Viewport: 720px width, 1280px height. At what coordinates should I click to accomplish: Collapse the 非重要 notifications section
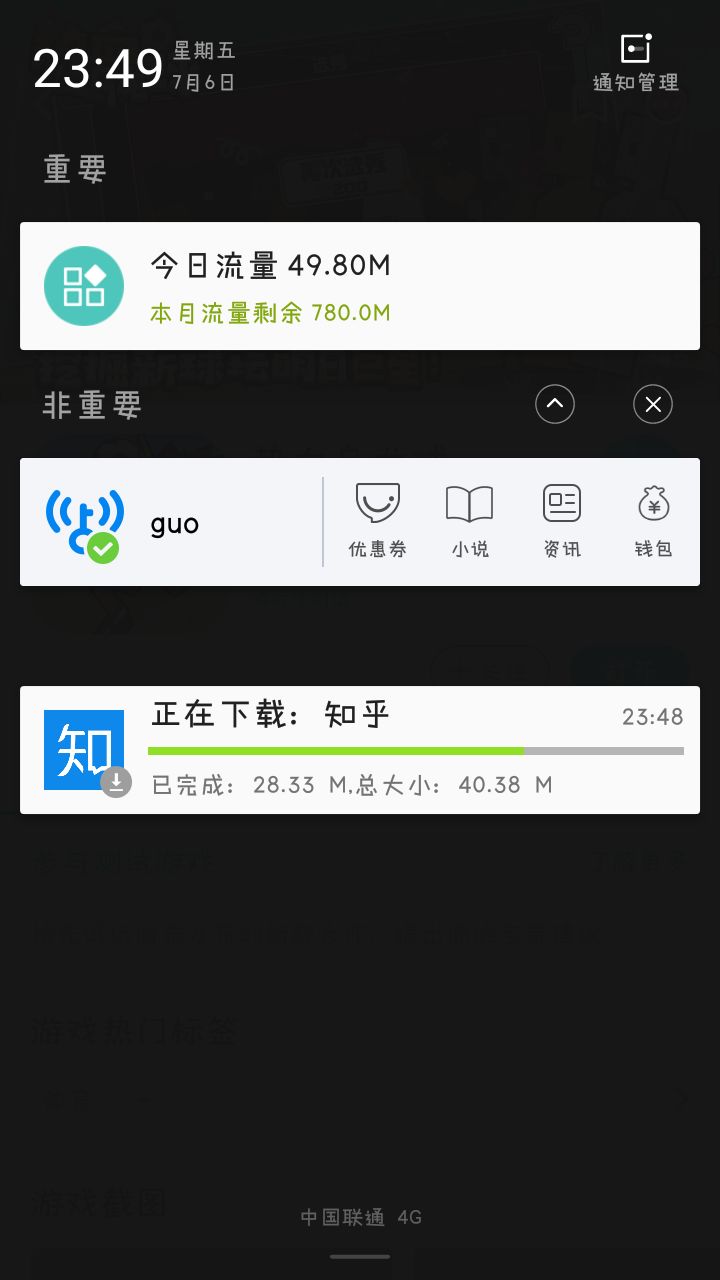555,404
